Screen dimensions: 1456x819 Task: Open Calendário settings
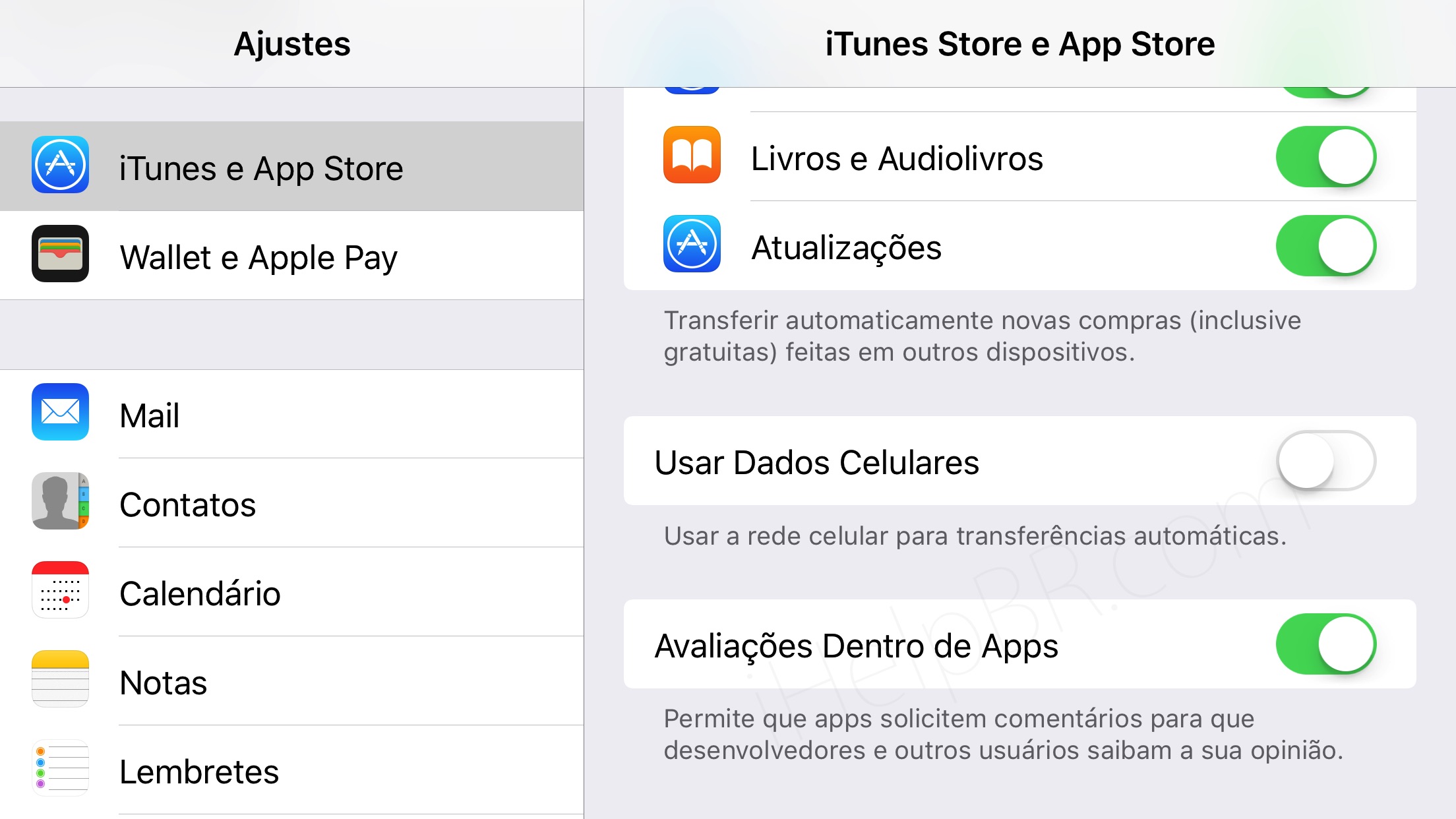coord(291,593)
